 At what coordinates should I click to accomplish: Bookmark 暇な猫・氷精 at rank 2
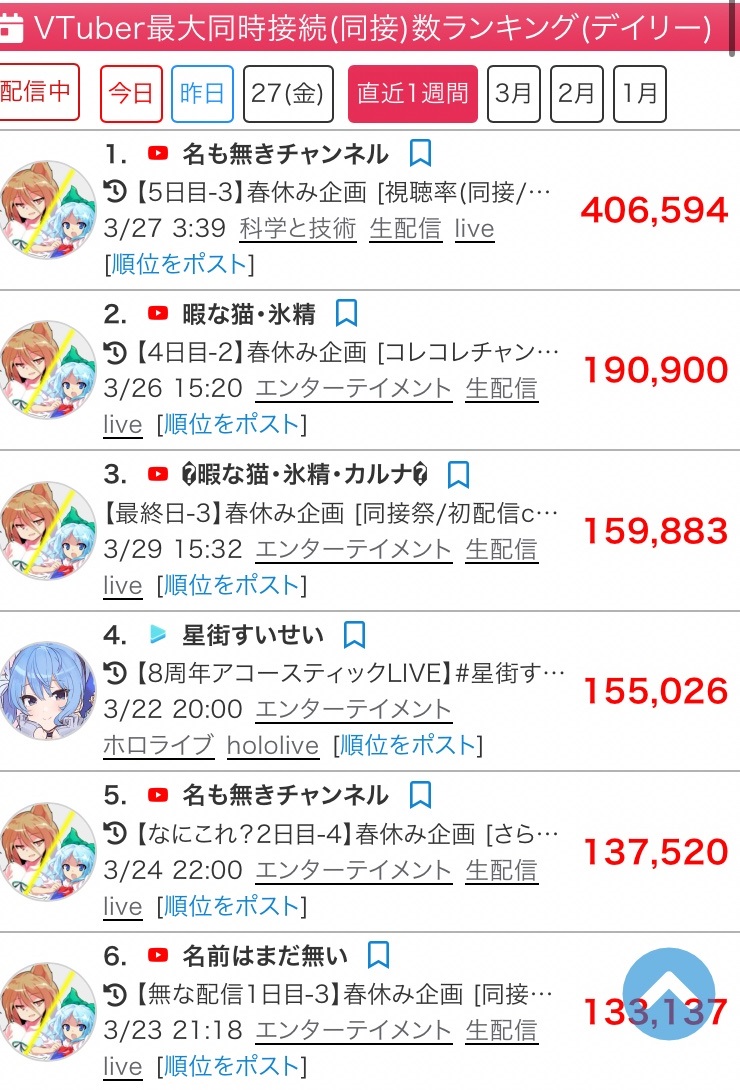coord(346,314)
